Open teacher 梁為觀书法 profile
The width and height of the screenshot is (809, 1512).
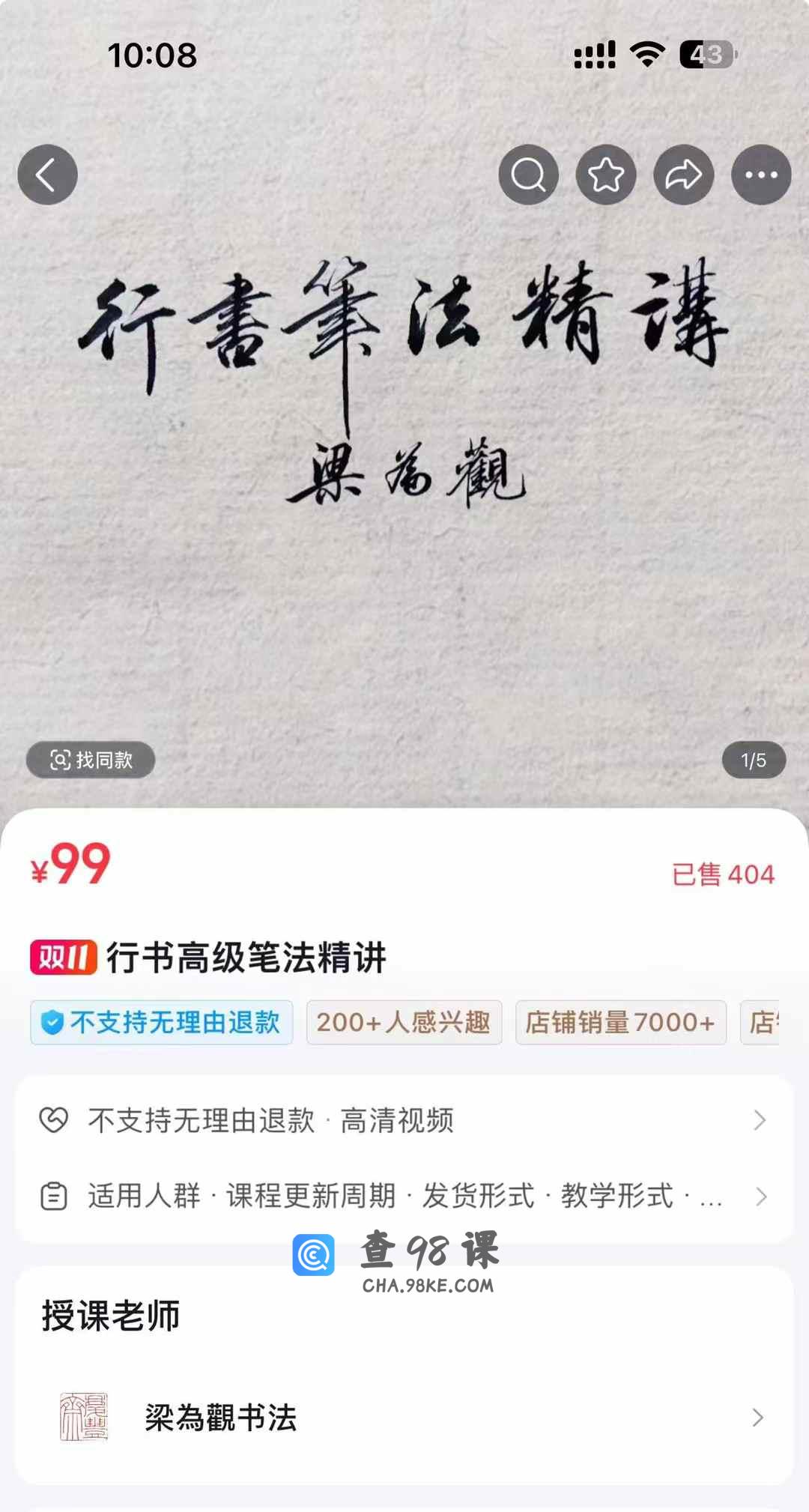(x=404, y=1417)
